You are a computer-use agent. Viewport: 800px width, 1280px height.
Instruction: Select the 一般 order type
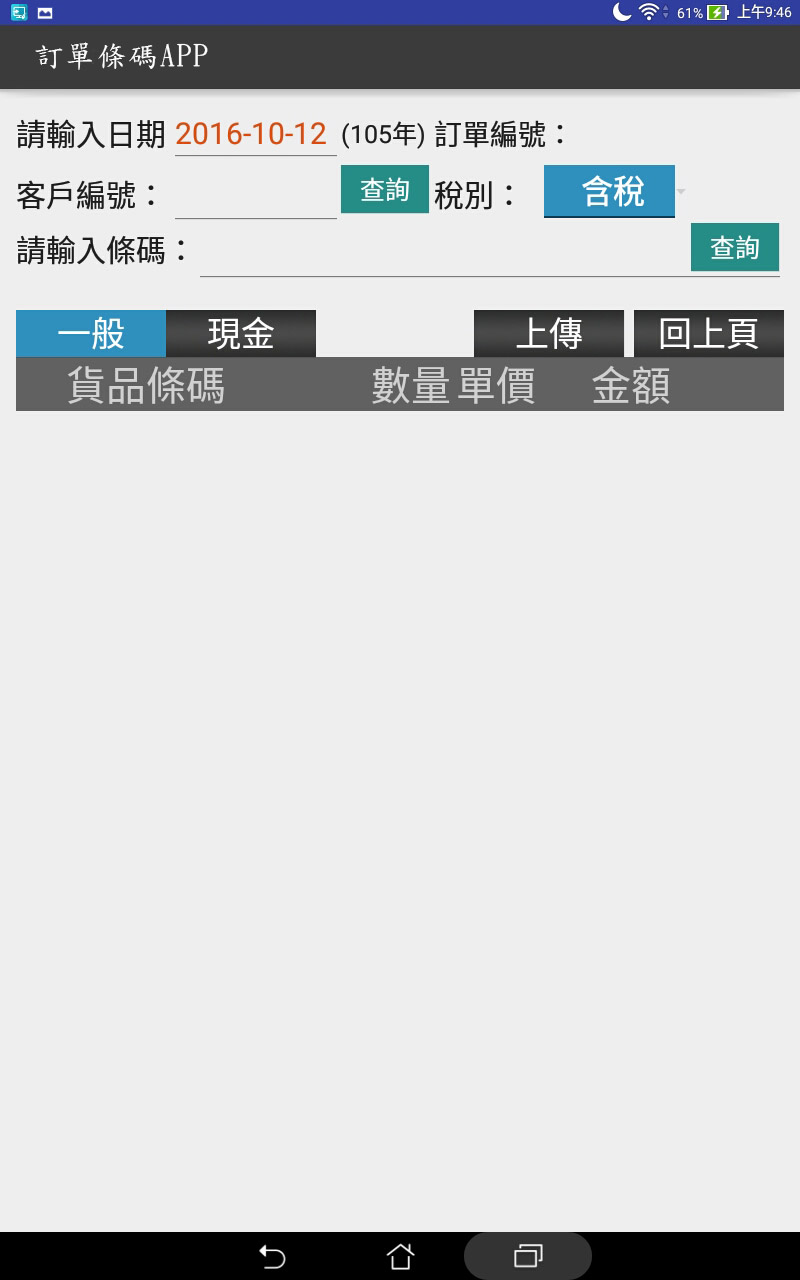91,334
